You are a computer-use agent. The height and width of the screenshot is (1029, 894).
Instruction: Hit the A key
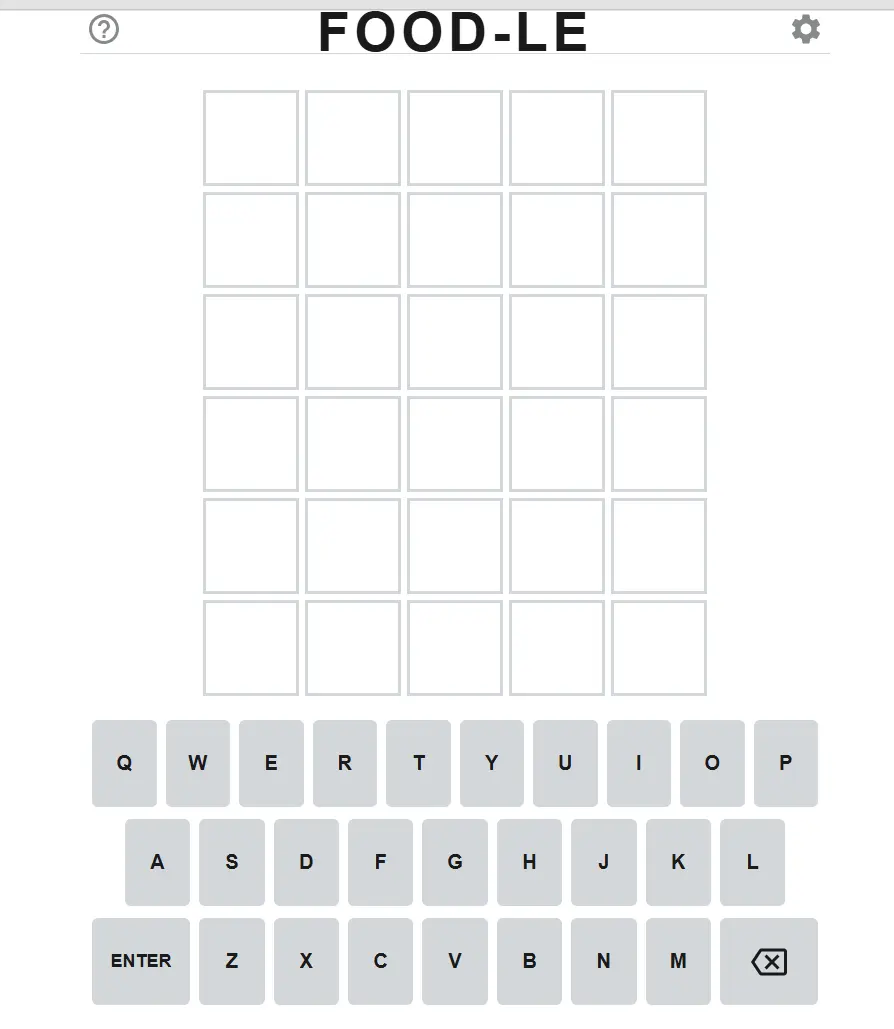pyautogui.click(x=157, y=862)
